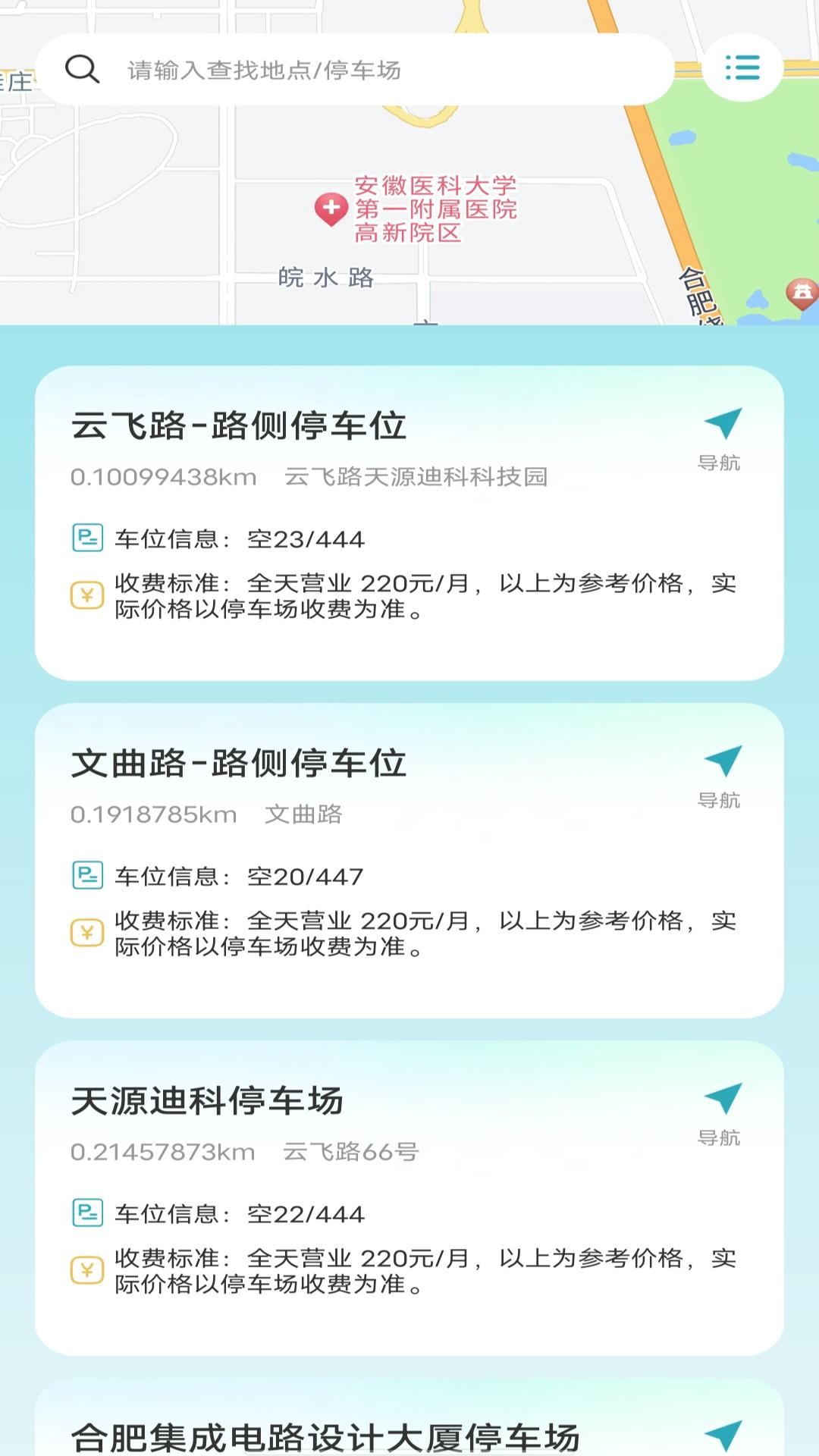
Task: Tap the red scenic spot marker on map
Action: pos(802,290)
